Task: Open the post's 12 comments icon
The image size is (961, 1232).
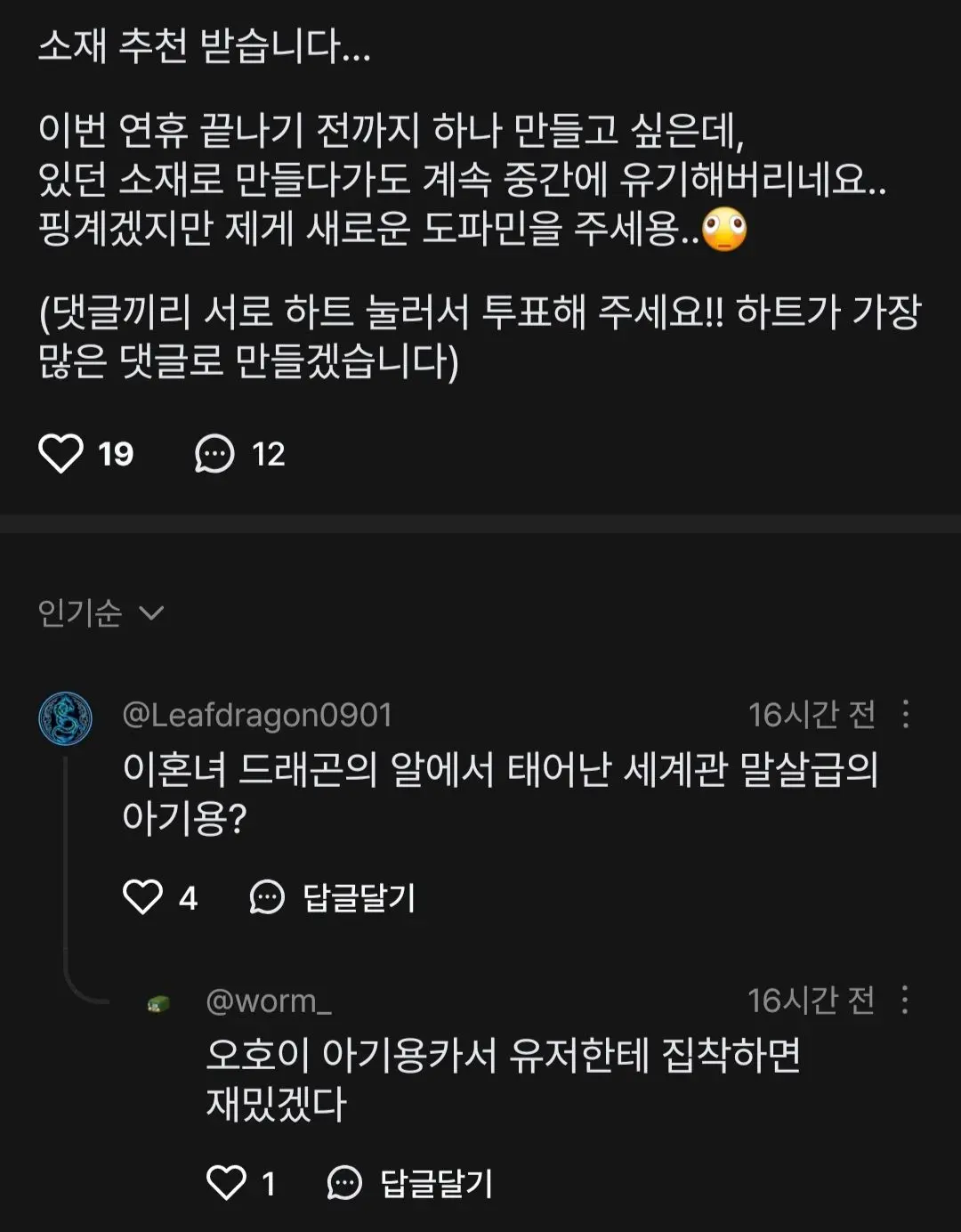Action: (214, 454)
